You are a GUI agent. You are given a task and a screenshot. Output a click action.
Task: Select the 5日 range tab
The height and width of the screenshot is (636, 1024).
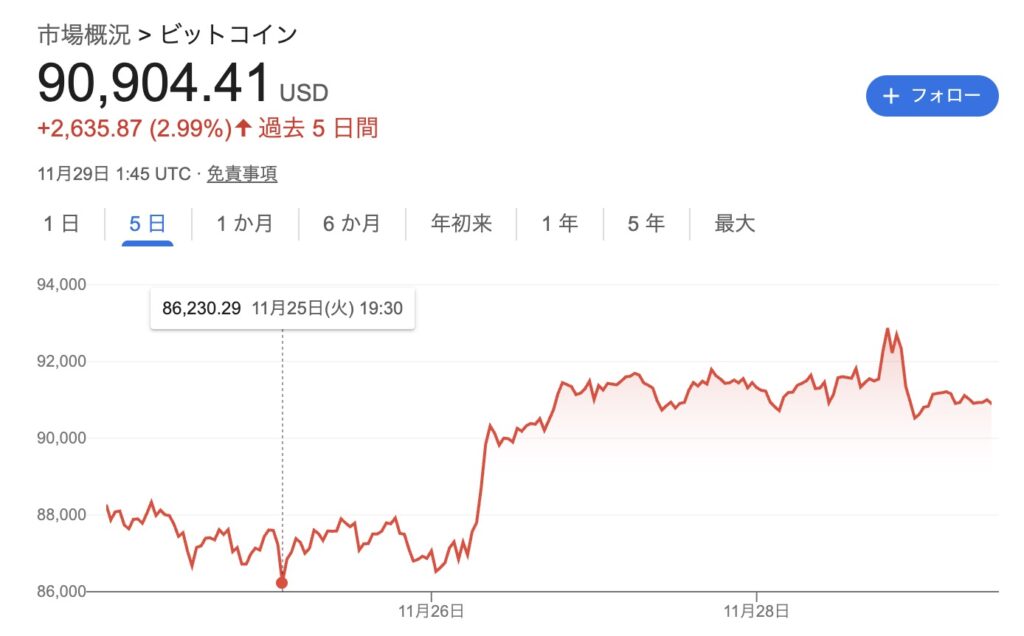148,224
